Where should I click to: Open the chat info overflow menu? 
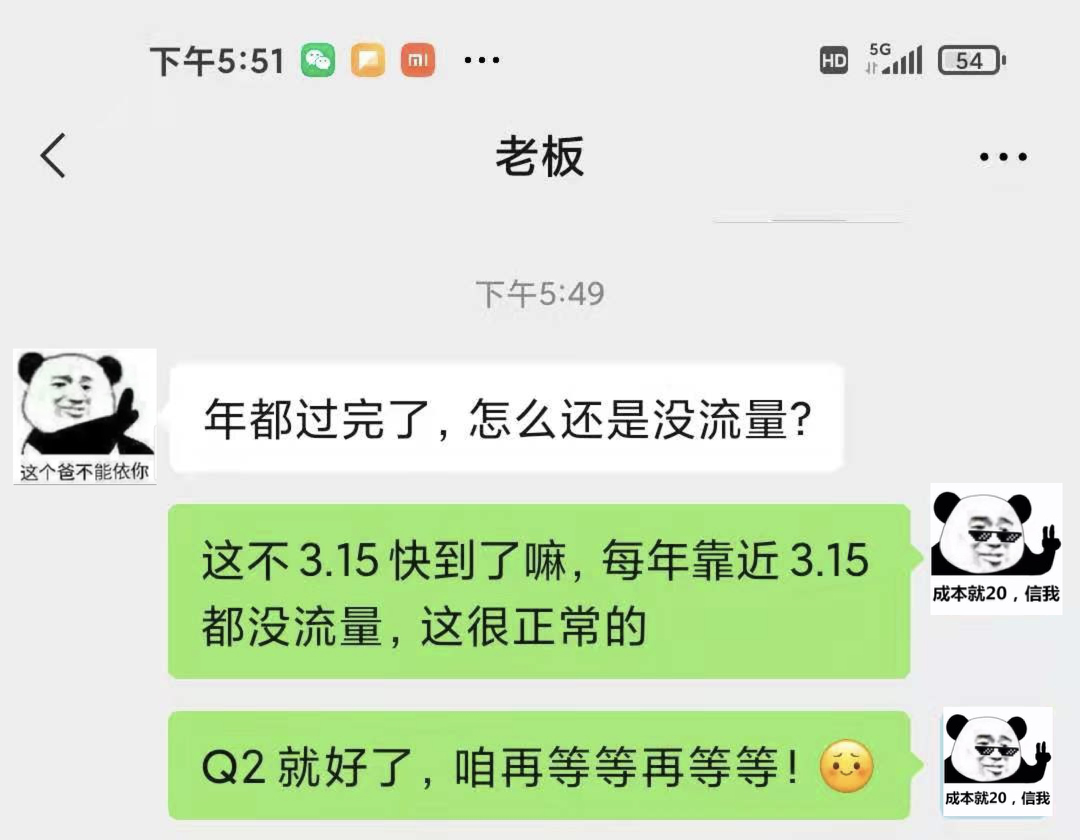coord(1002,157)
